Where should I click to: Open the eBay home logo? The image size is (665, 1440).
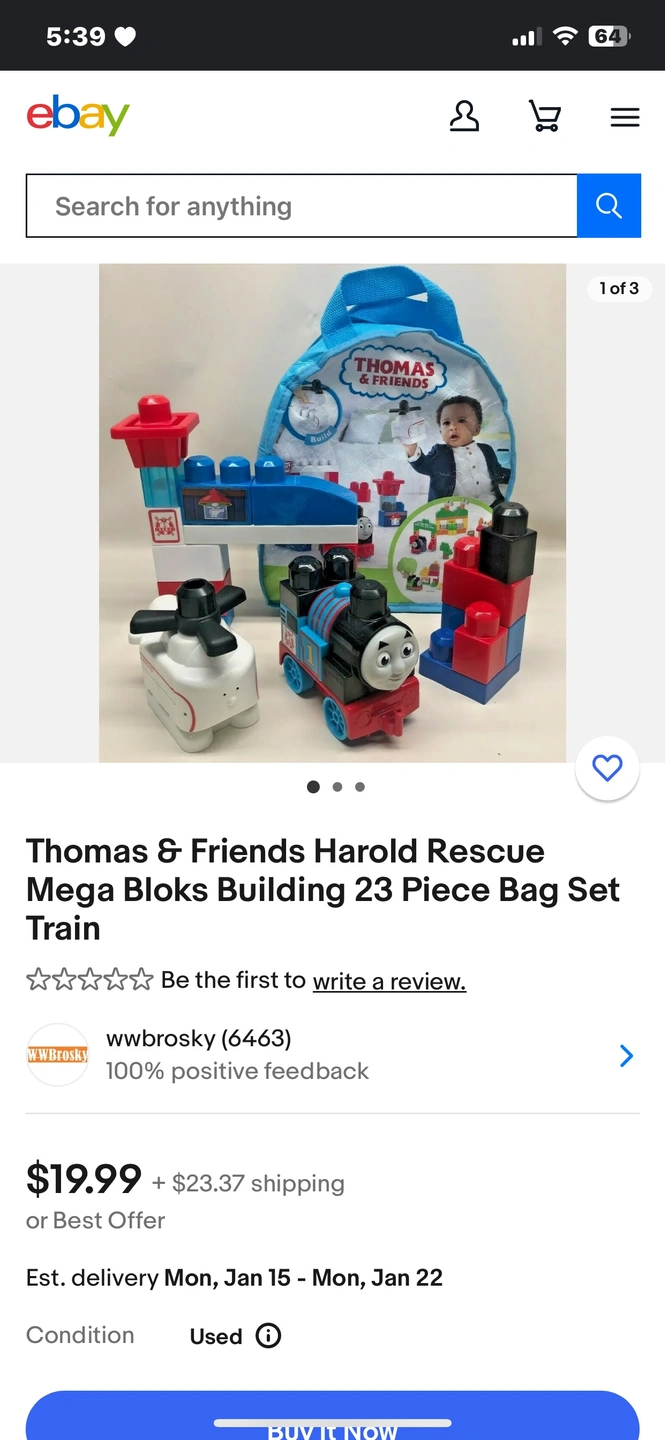point(78,116)
